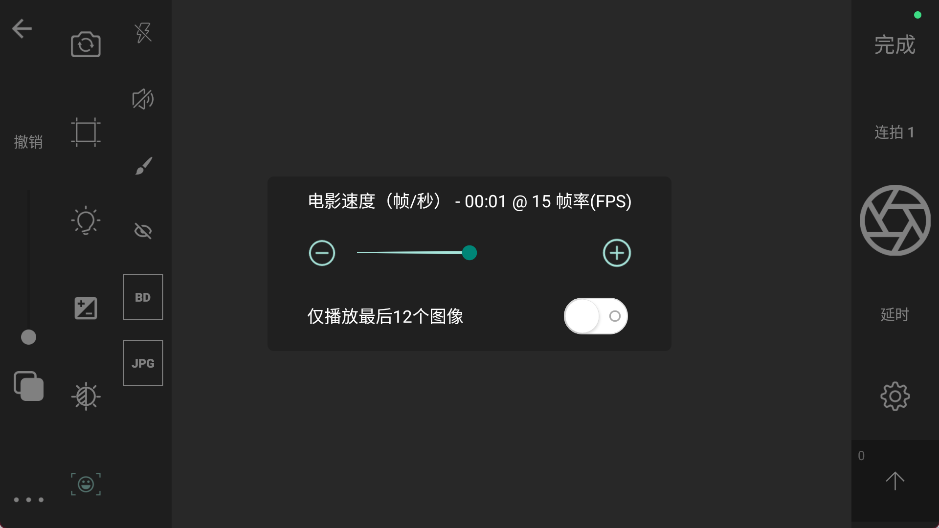Go back with the arrow icon
This screenshot has height=528, width=939.
tap(22, 29)
